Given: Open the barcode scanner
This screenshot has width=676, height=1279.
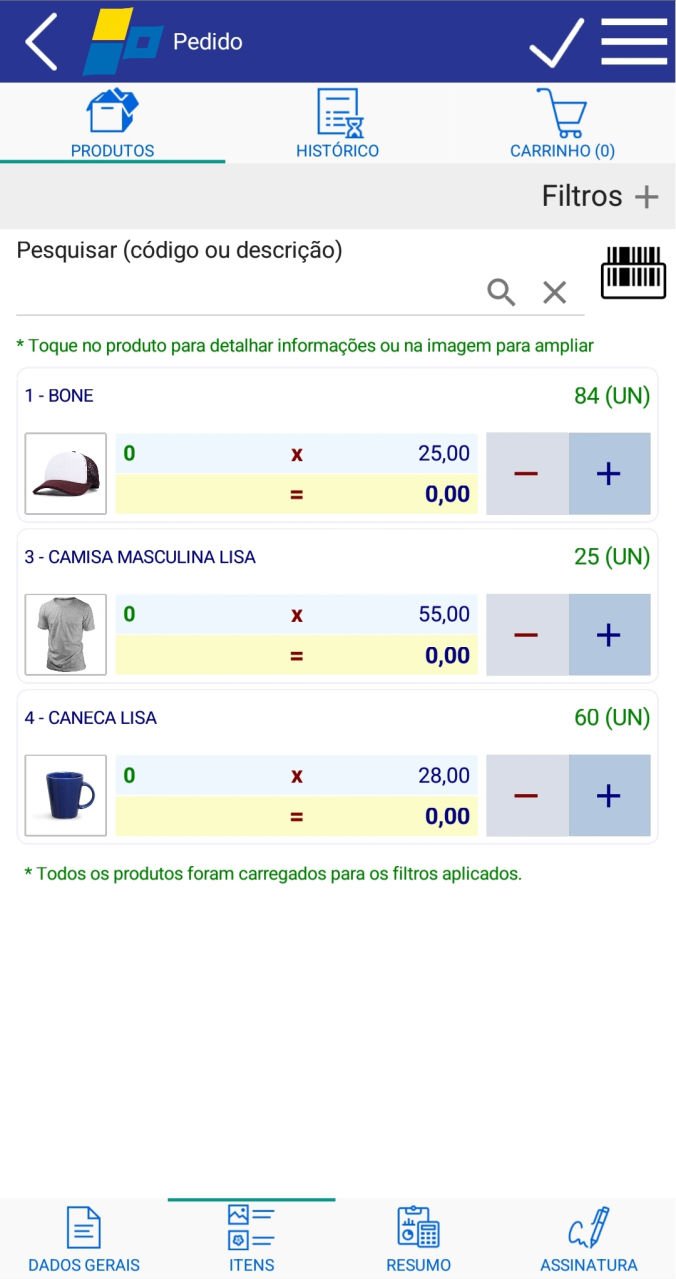Looking at the screenshot, I should coord(633,272).
